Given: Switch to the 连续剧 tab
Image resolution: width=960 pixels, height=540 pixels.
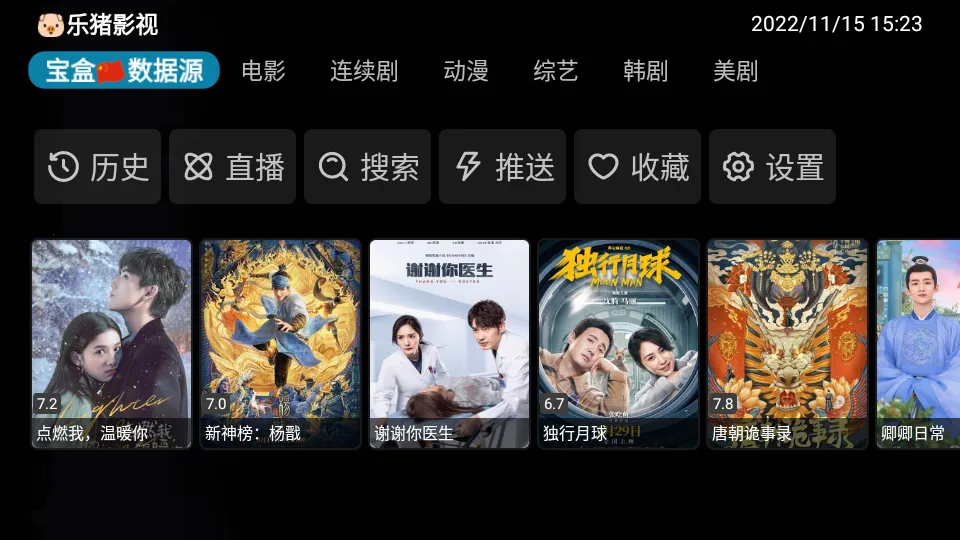Looking at the screenshot, I should (x=364, y=71).
